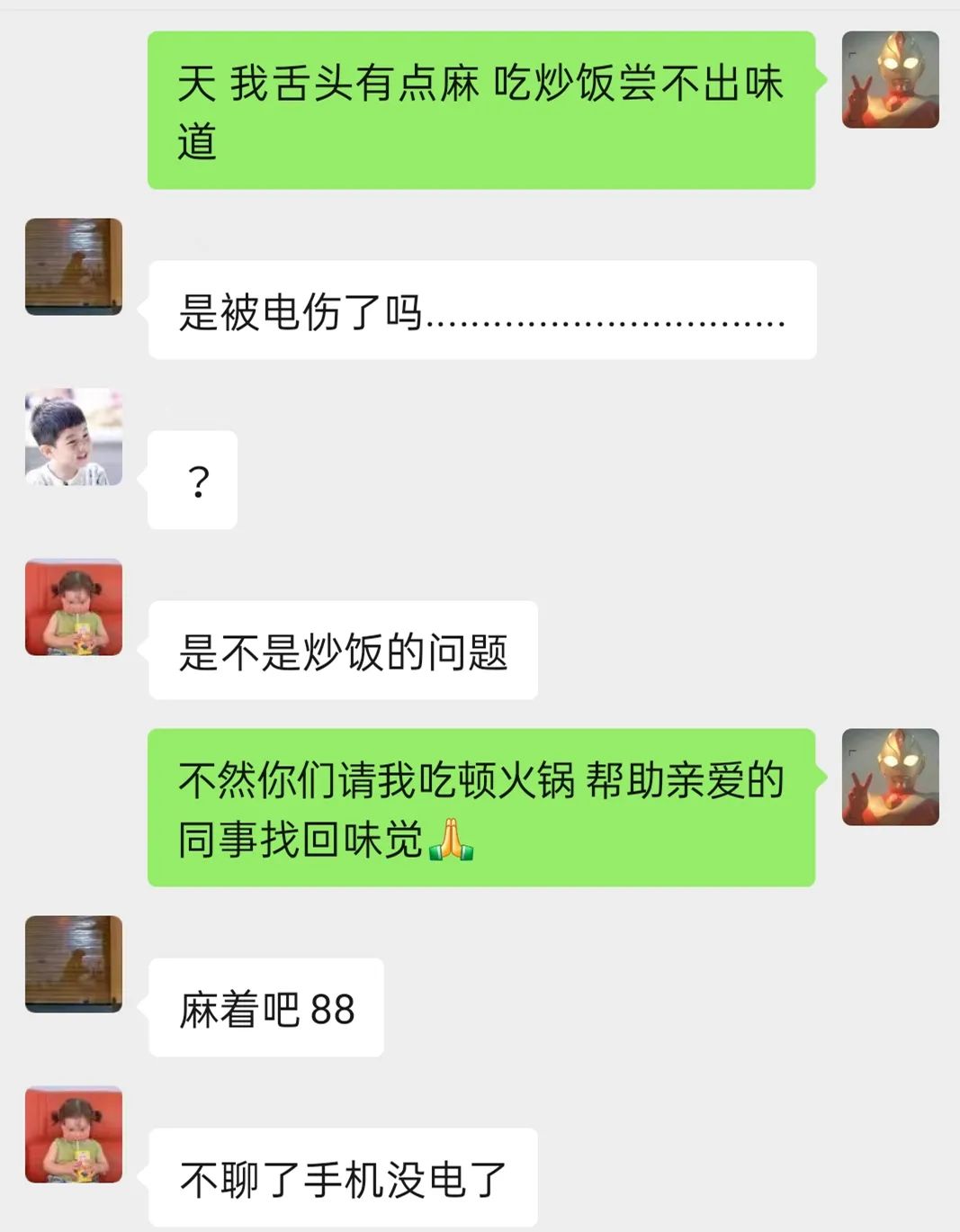
Task: Tap Ultraman avatar beside '不然你们请我吃顿火锅' message
Action: tap(890, 778)
